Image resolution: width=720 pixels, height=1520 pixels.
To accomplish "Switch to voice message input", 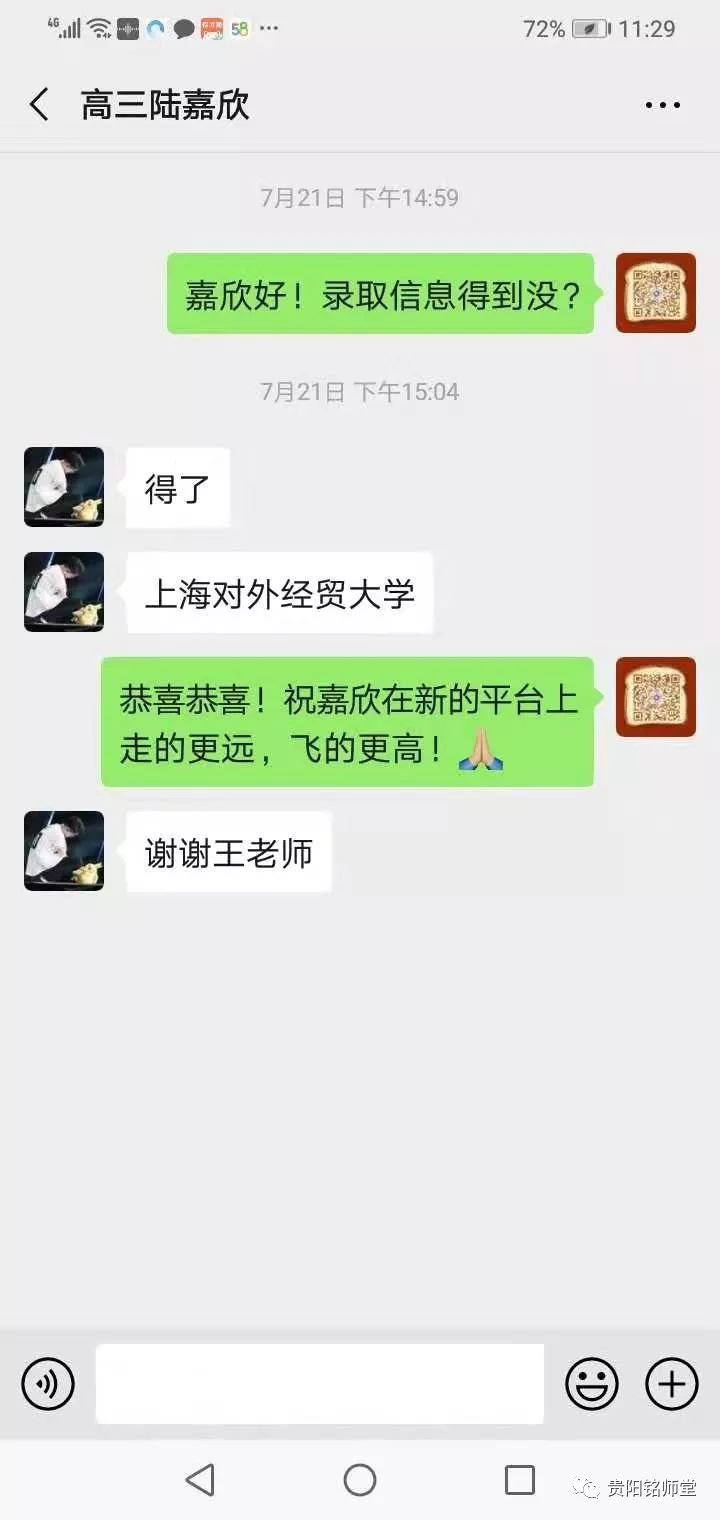I will click(x=48, y=1384).
